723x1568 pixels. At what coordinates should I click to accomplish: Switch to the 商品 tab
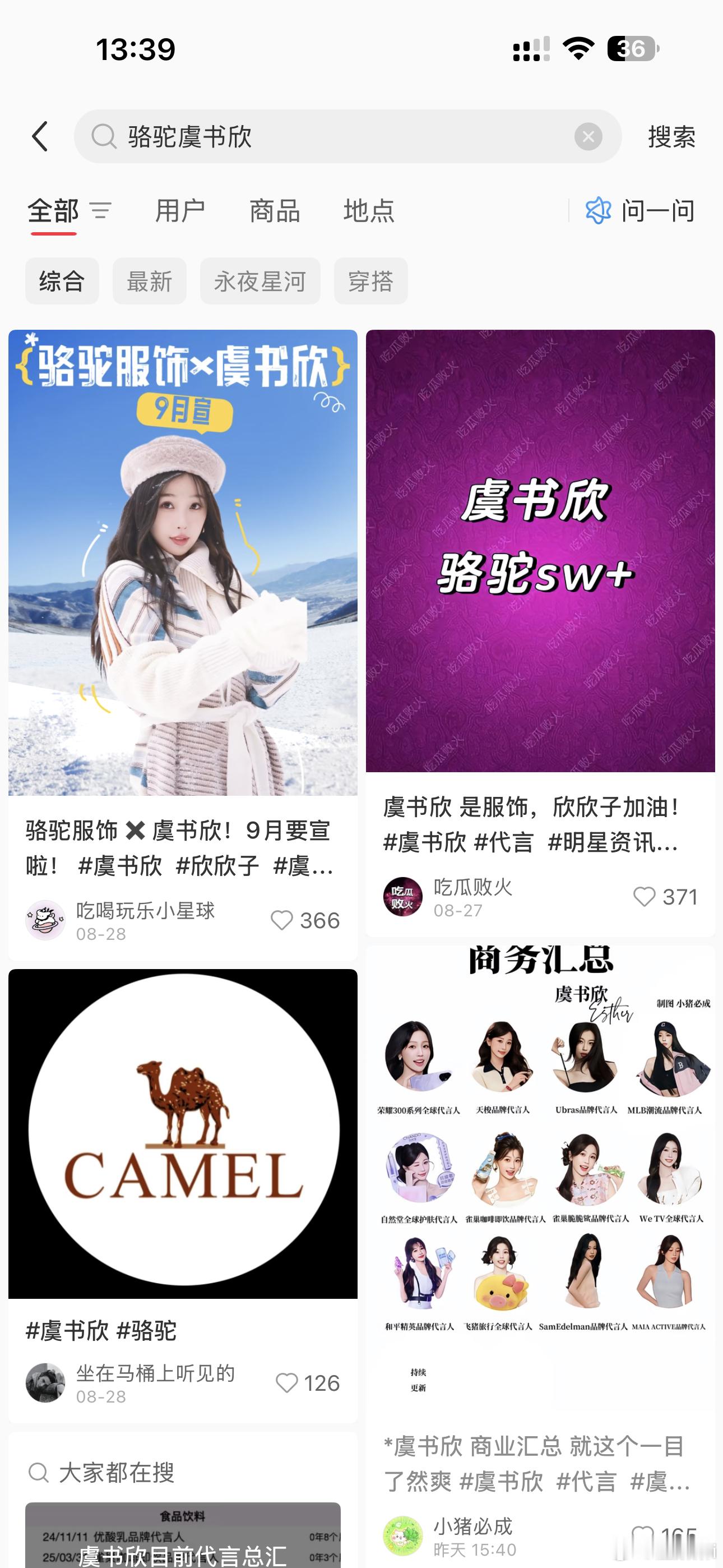[x=275, y=211]
